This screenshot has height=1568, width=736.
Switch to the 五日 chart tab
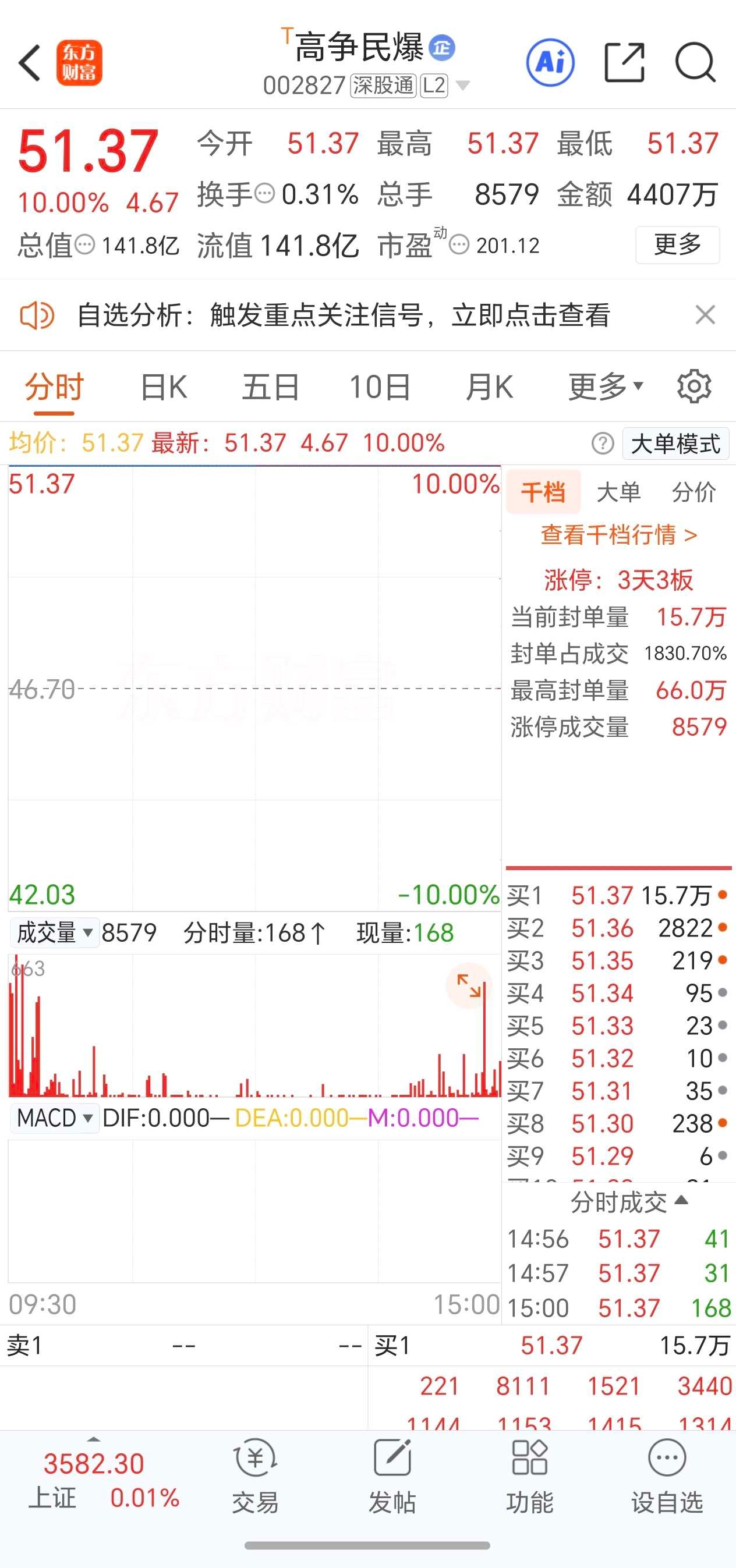(270, 387)
